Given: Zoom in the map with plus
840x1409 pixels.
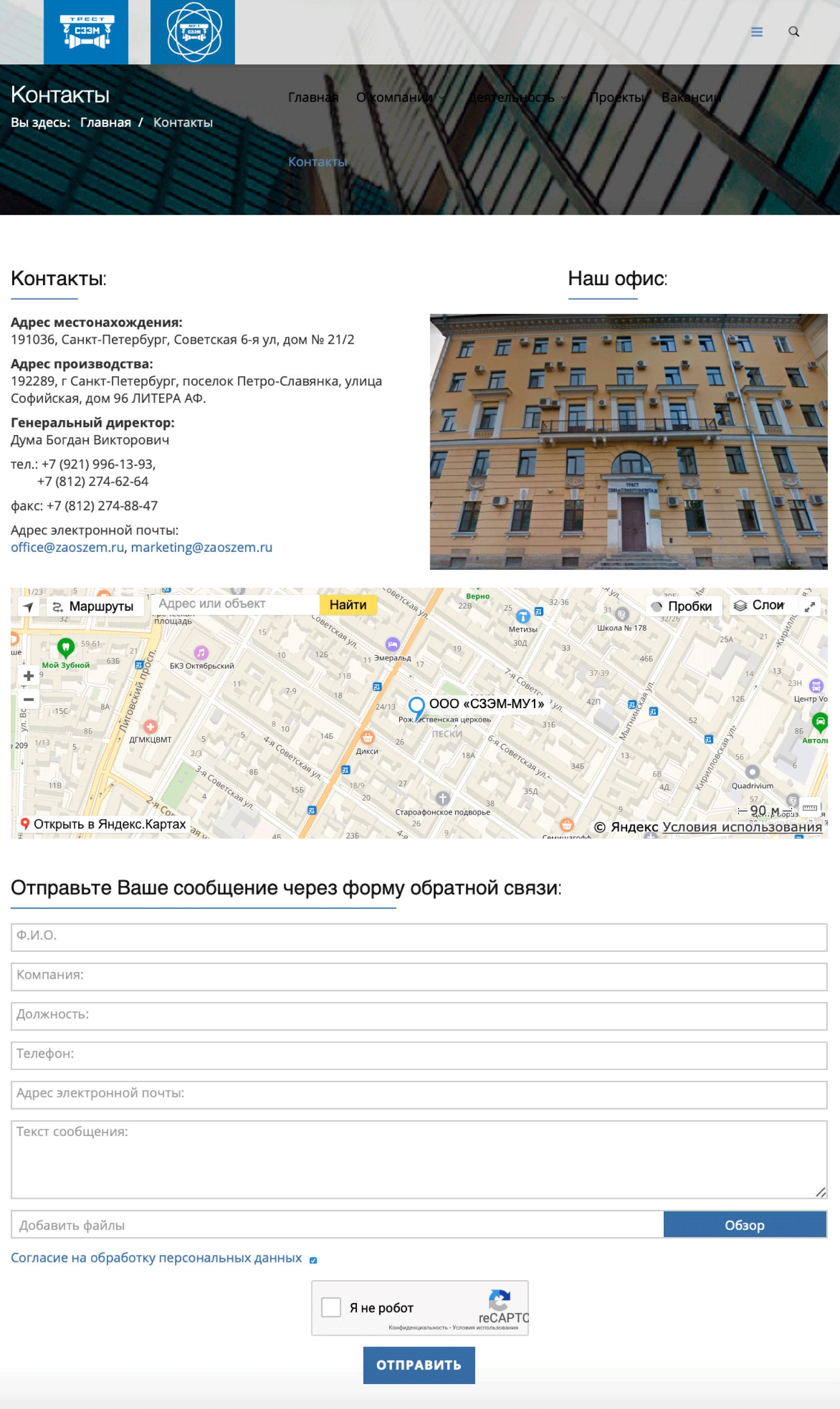Looking at the screenshot, I should click(x=28, y=676).
